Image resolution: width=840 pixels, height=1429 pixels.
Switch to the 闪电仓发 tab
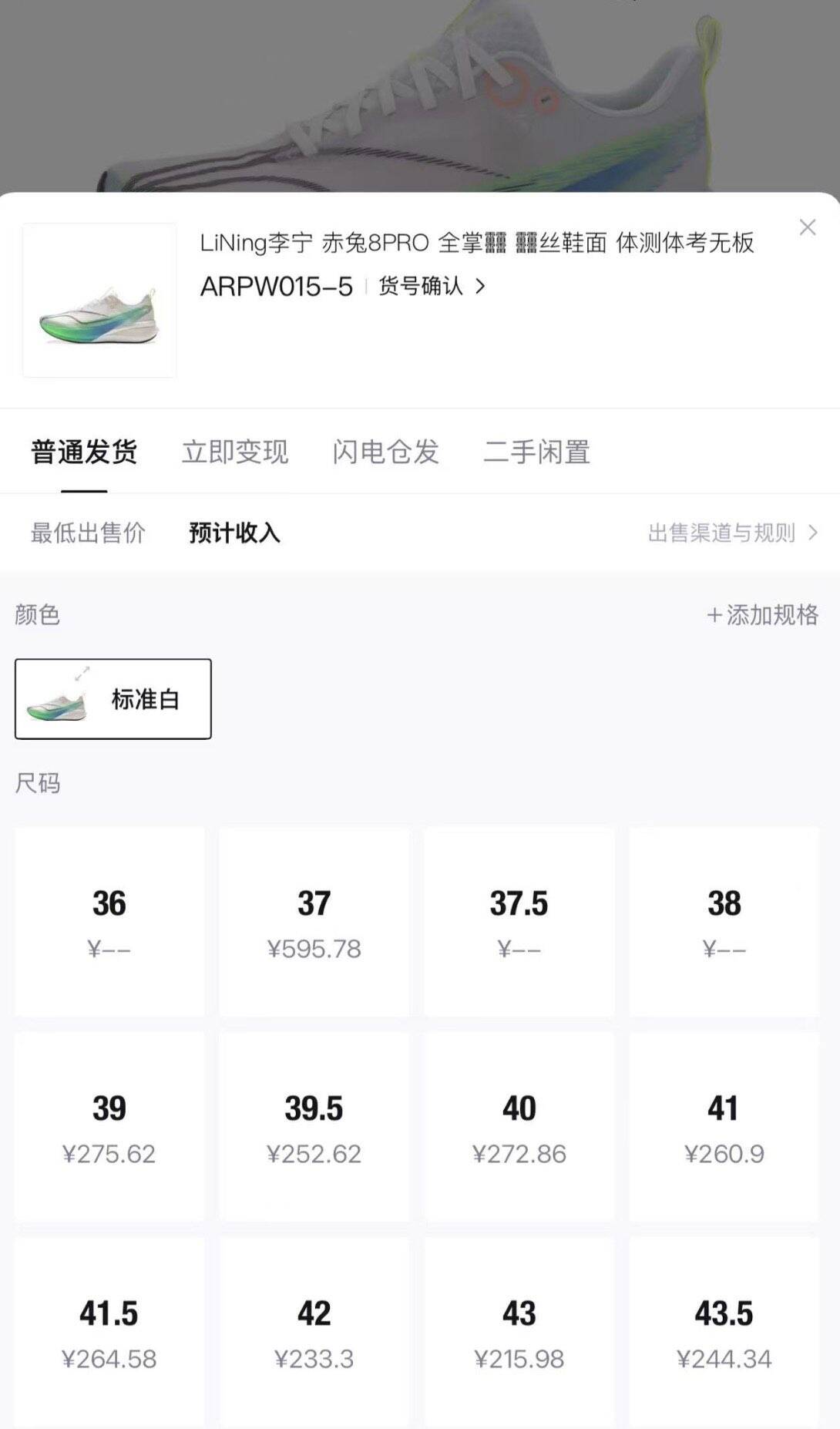[x=385, y=452]
